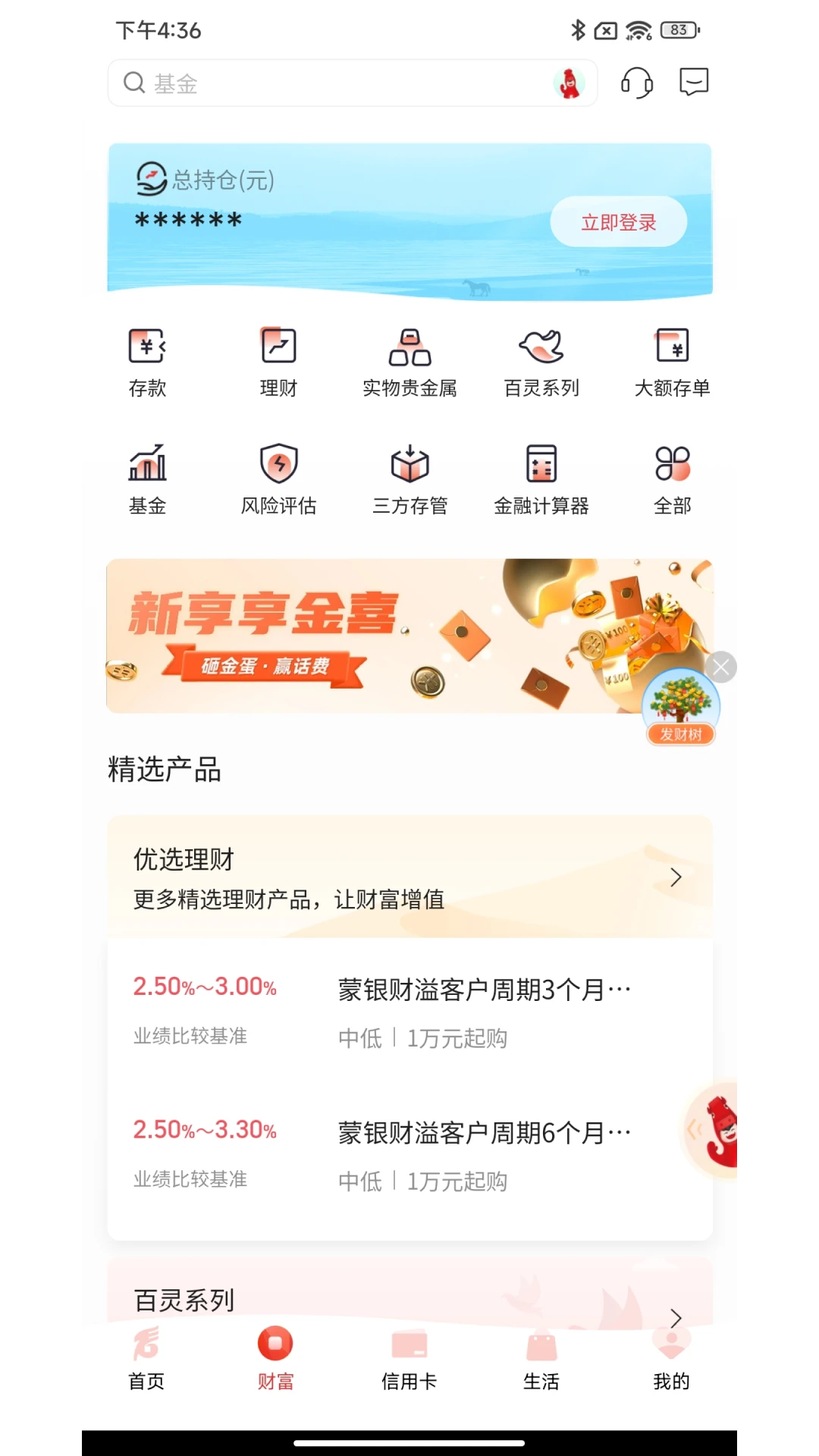819x1456 pixels.
Task: Open 基金 funds shortcut
Action: click(147, 479)
